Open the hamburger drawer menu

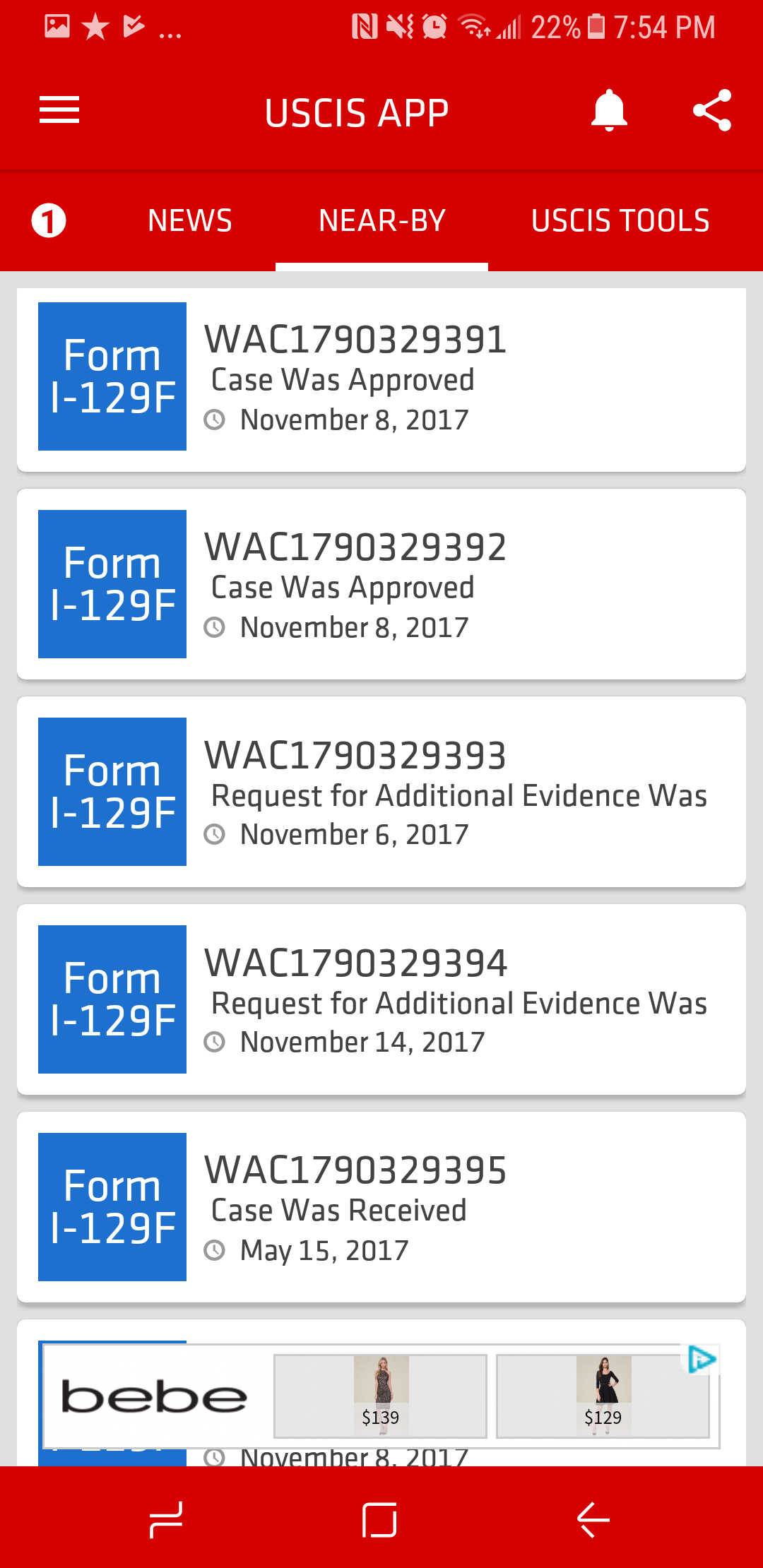point(59,110)
